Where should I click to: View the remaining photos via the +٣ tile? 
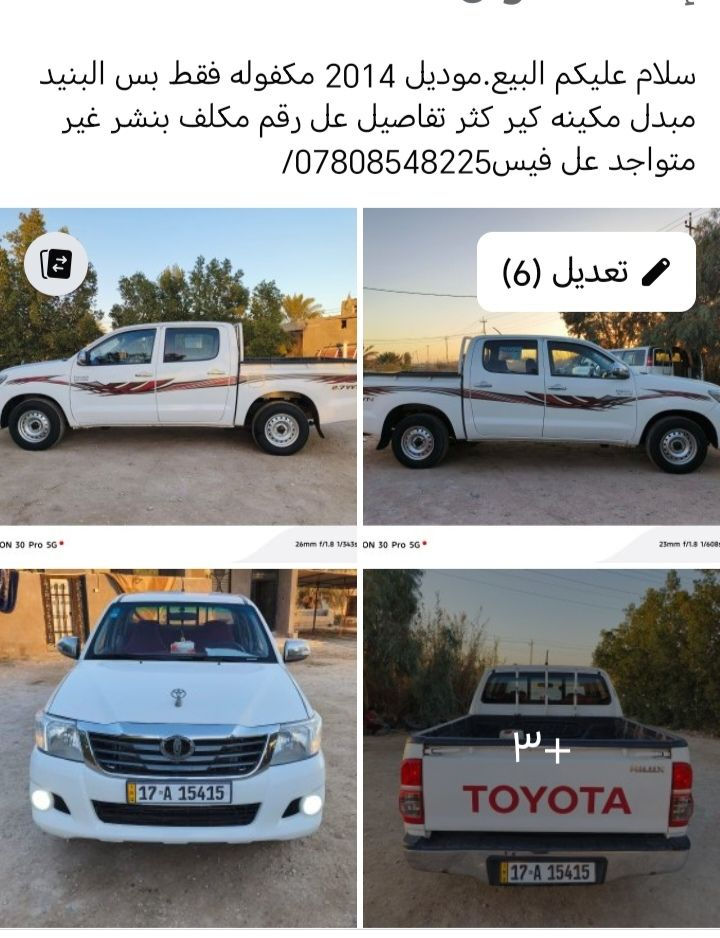click(x=541, y=747)
